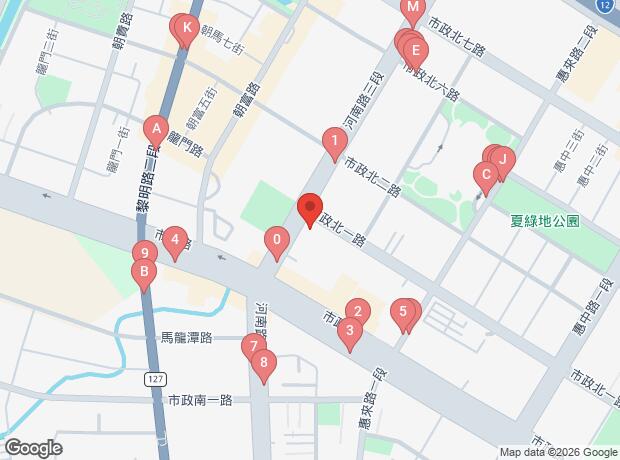This screenshot has height=460, width=620.
Task: Open the pin labeled 7
Action: pyautogui.click(x=251, y=346)
